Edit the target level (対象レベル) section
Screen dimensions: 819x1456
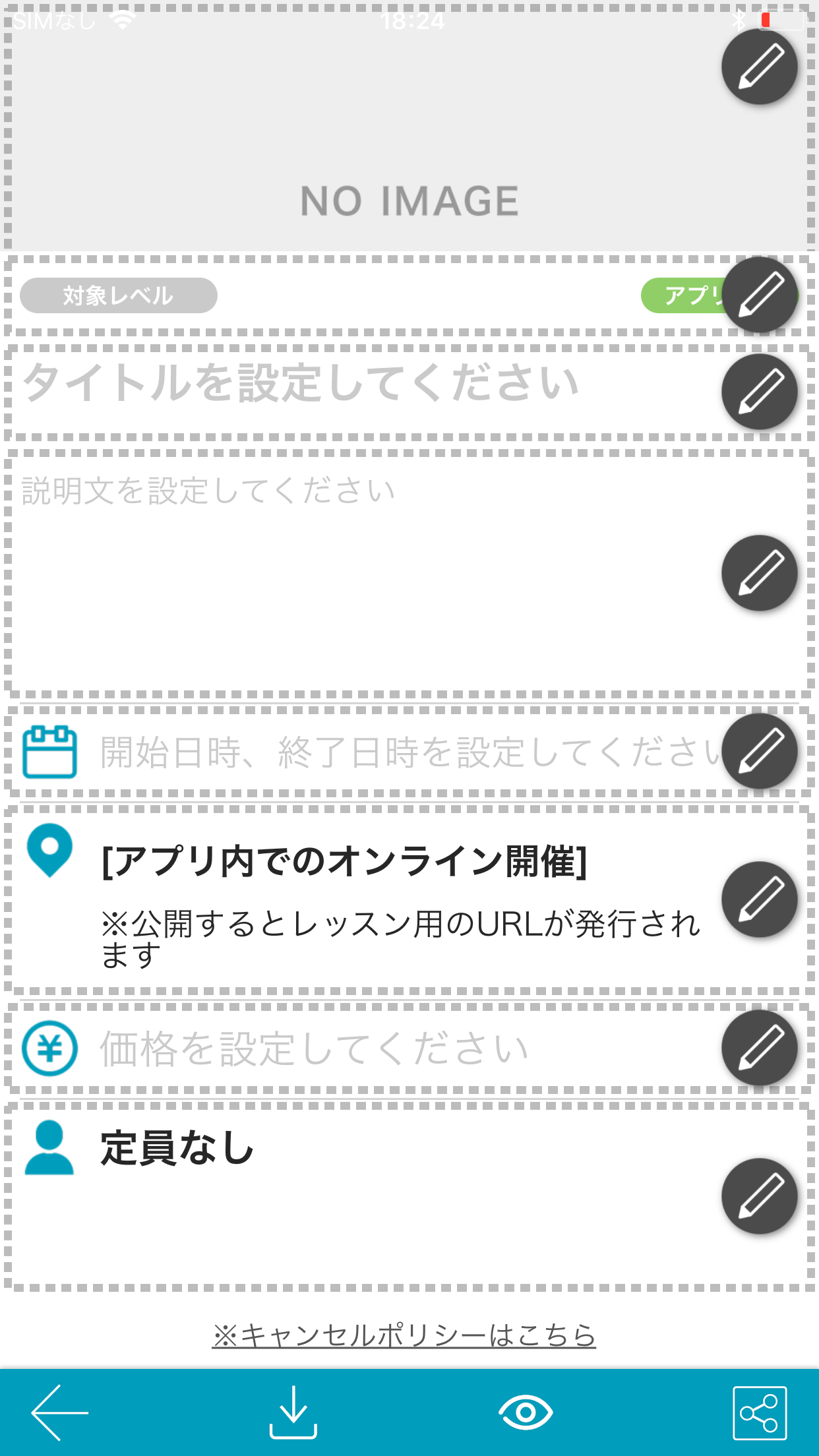pyautogui.click(x=760, y=295)
